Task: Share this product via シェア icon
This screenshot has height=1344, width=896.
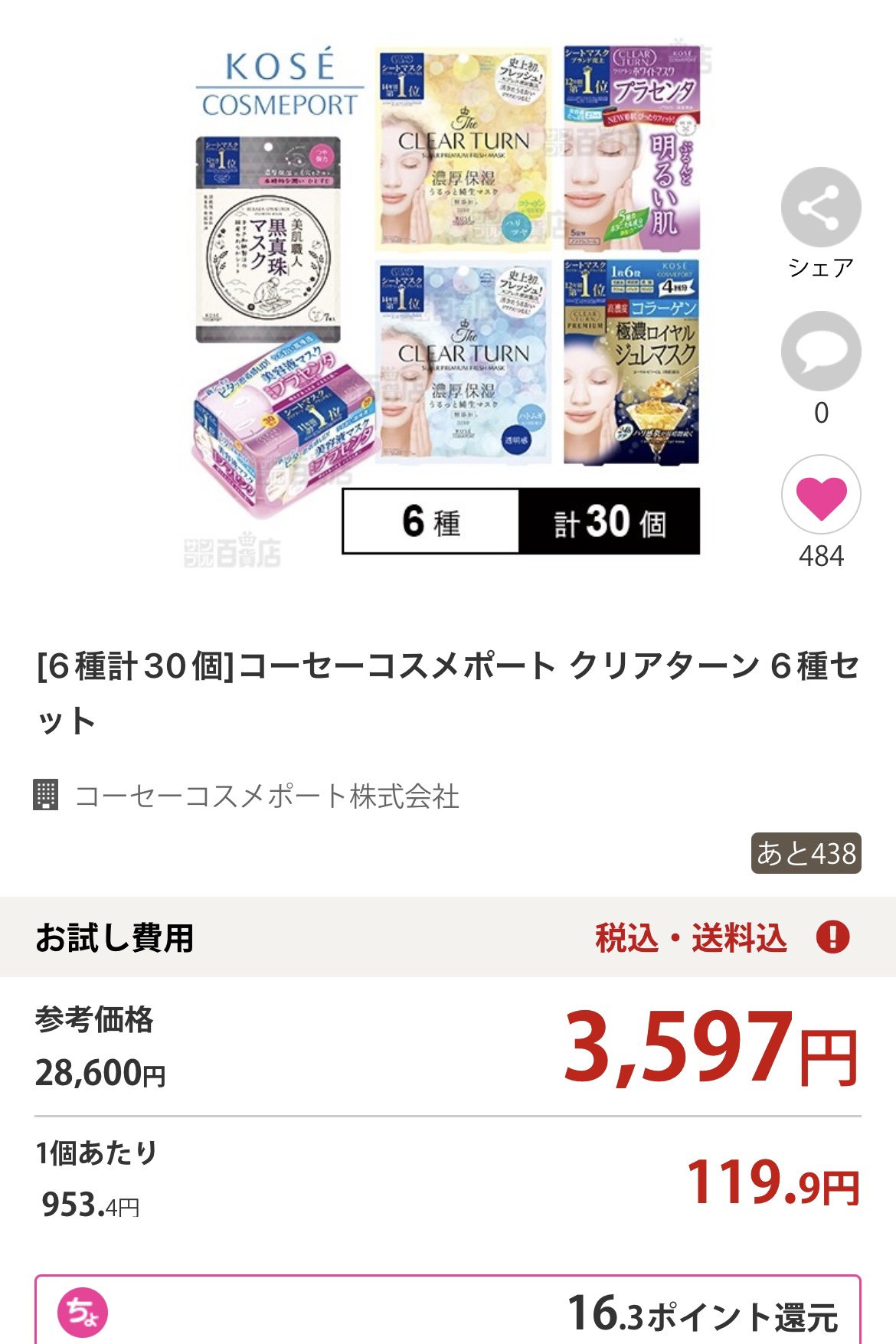Action: 821,208
